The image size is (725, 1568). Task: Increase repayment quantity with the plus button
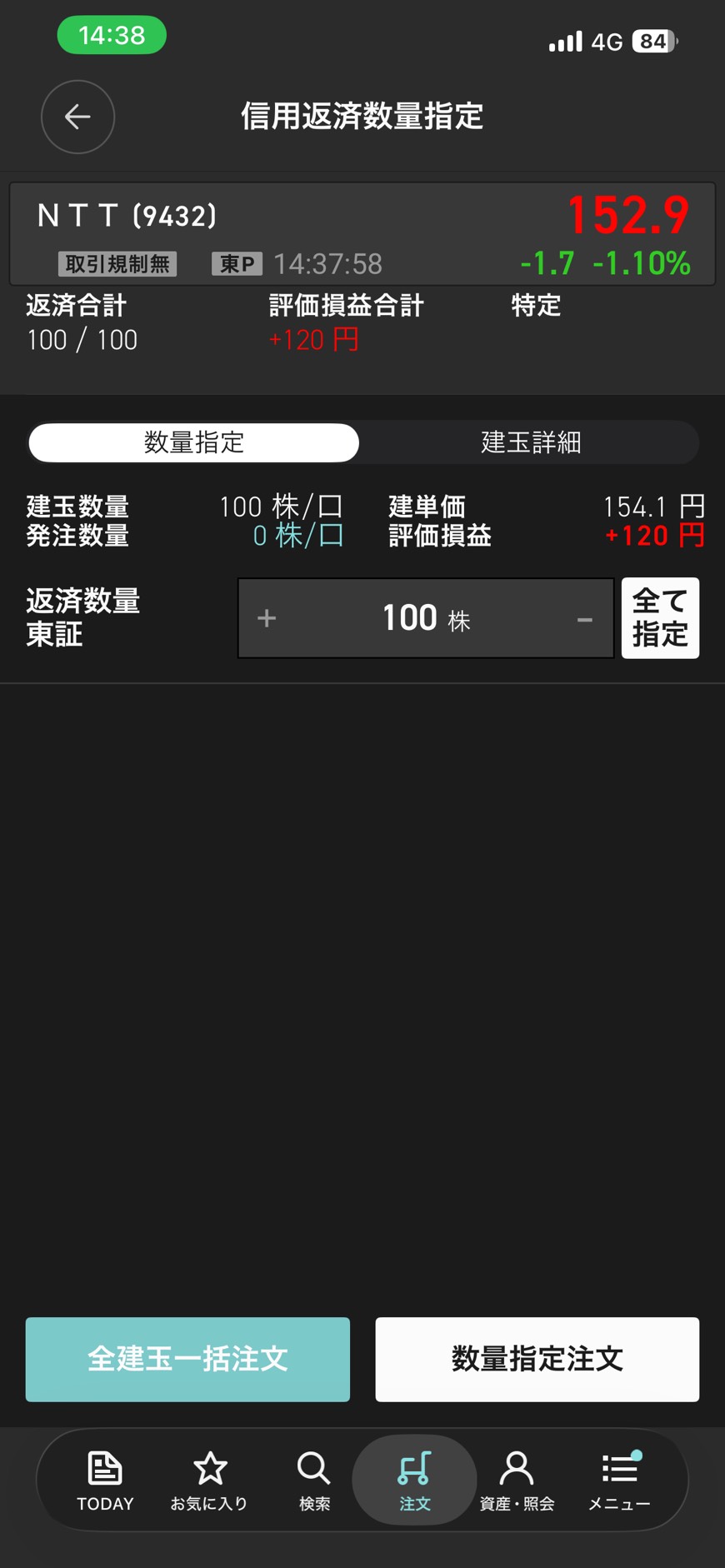pyautogui.click(x=267, y=618)
